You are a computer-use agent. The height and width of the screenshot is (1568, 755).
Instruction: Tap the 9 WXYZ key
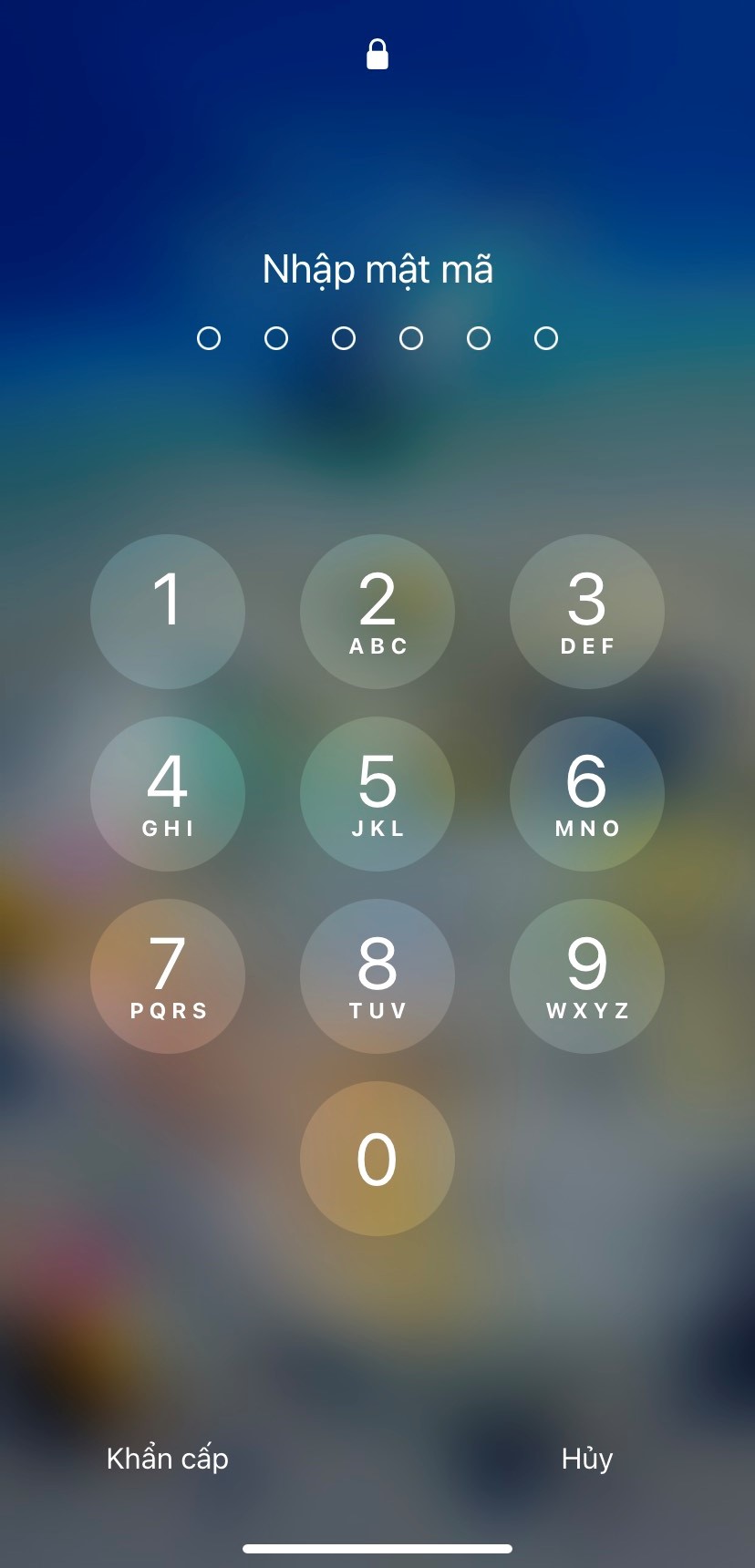(587, 976)
